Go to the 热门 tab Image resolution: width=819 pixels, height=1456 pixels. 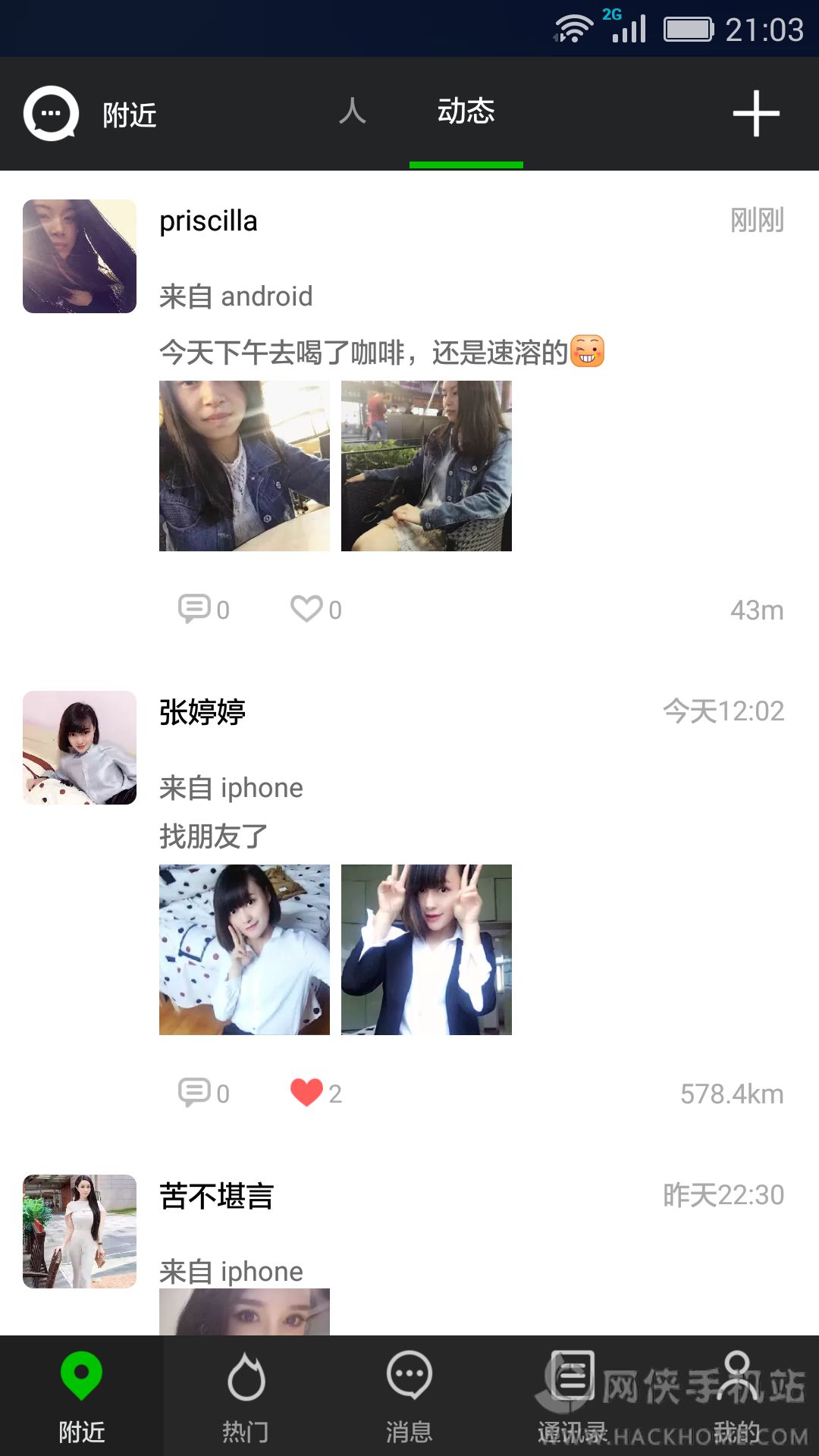pos(246,1397)
